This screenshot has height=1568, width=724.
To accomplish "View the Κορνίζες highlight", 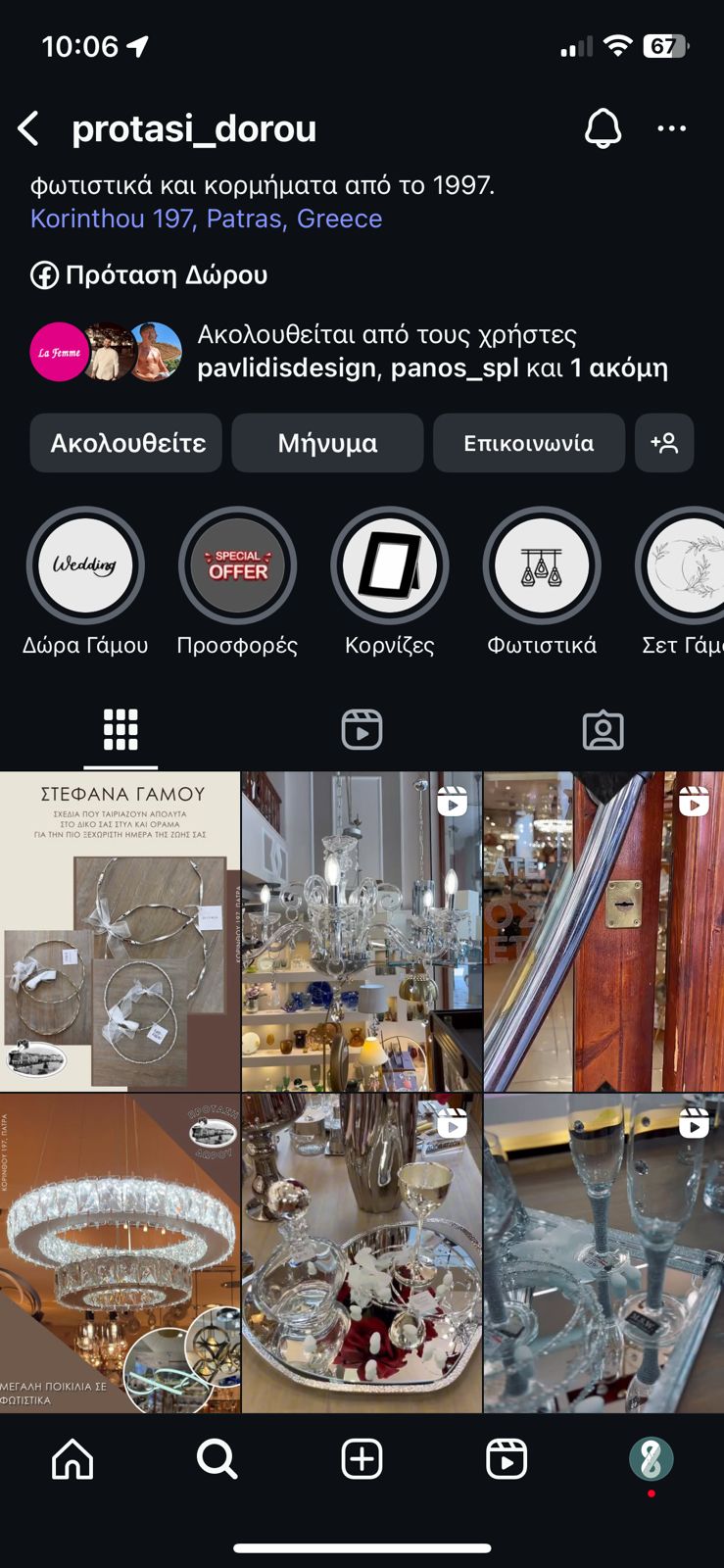I will pyautogui.click(x=389, y=565).
